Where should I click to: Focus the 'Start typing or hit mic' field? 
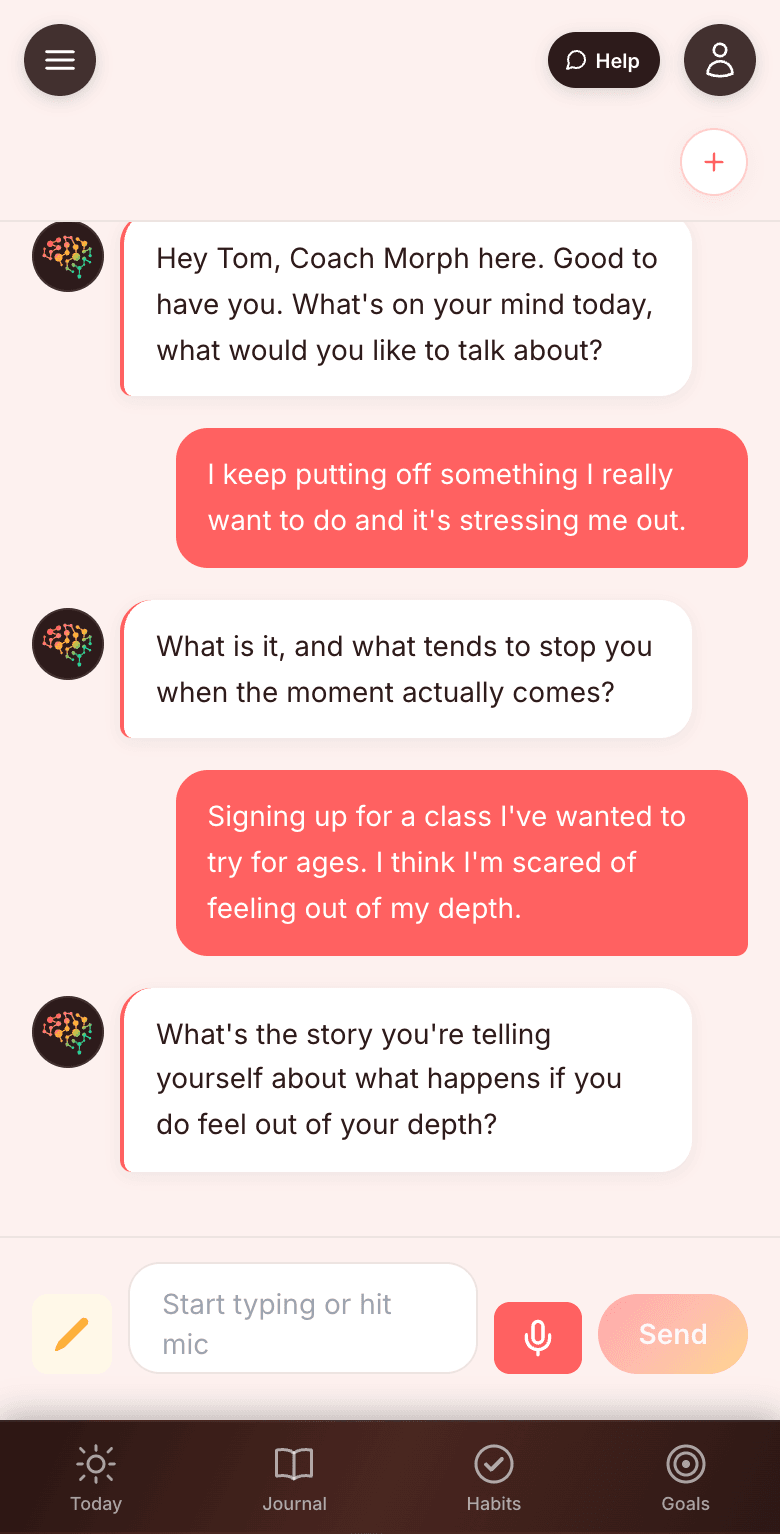303,1318
